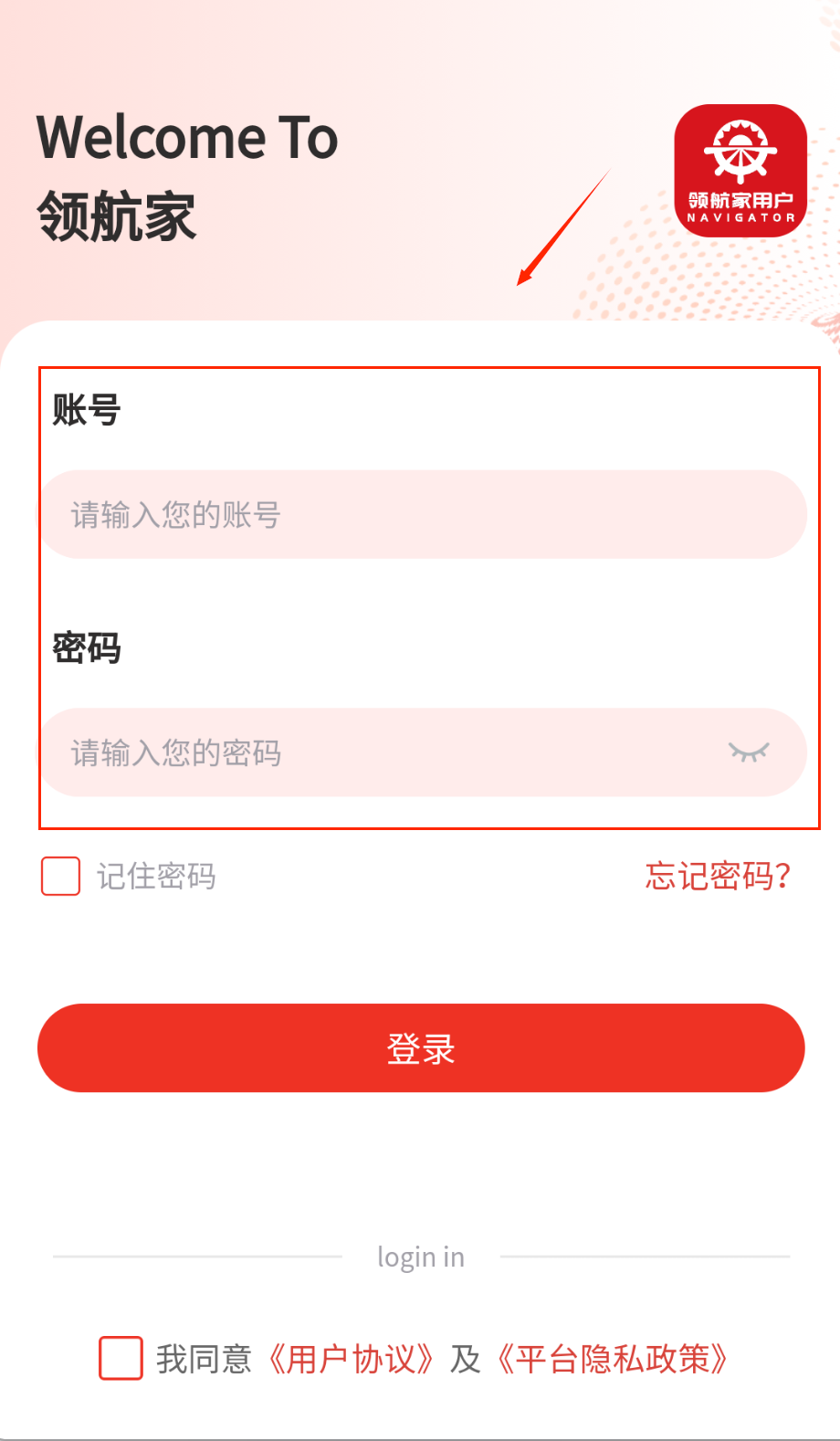The width and height of the screenshot is (840, 1441).
Task: Tap the red 登录 login button
Action: click(x=421, y=1048)
